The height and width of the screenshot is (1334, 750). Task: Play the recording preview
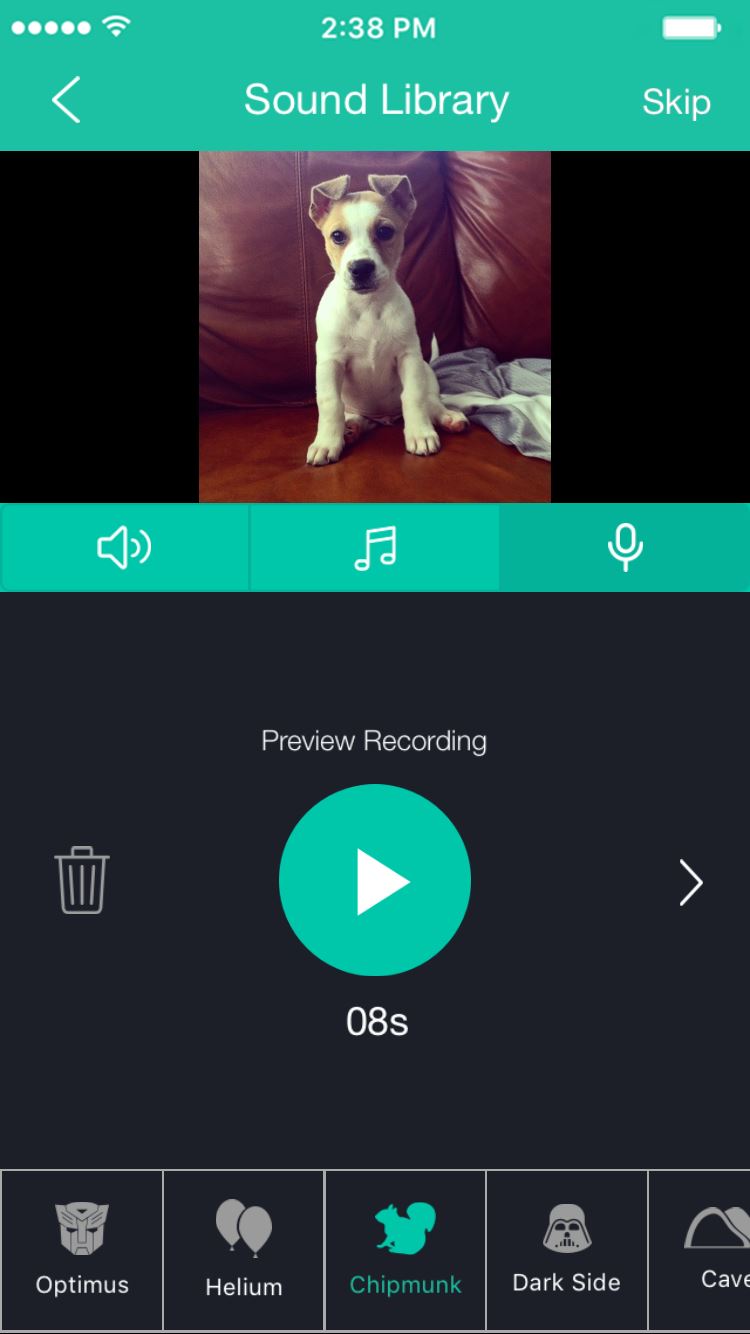click(375, 880)
